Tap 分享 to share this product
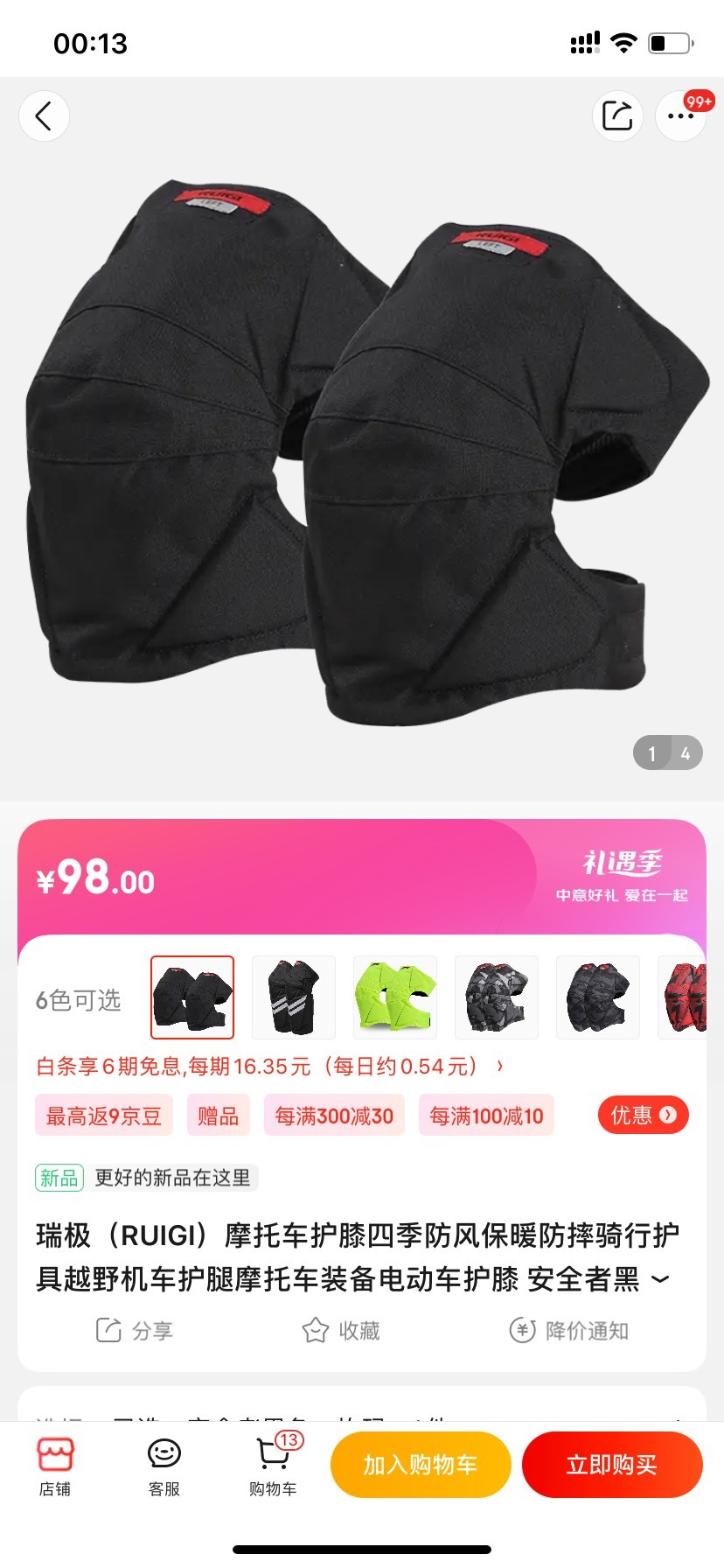Image resolution: width=724 pixels, height=1568 pixels. [x=134, y=1331]
